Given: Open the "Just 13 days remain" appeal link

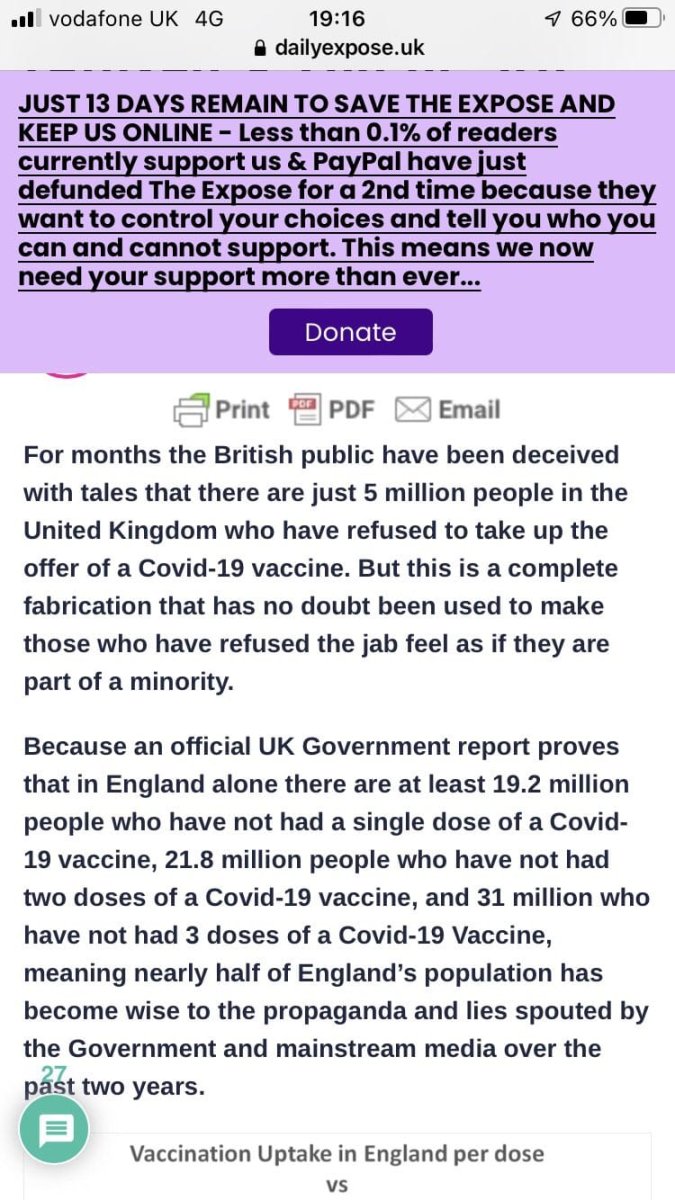Looking at the screenshot, I should tap(337, 190).
